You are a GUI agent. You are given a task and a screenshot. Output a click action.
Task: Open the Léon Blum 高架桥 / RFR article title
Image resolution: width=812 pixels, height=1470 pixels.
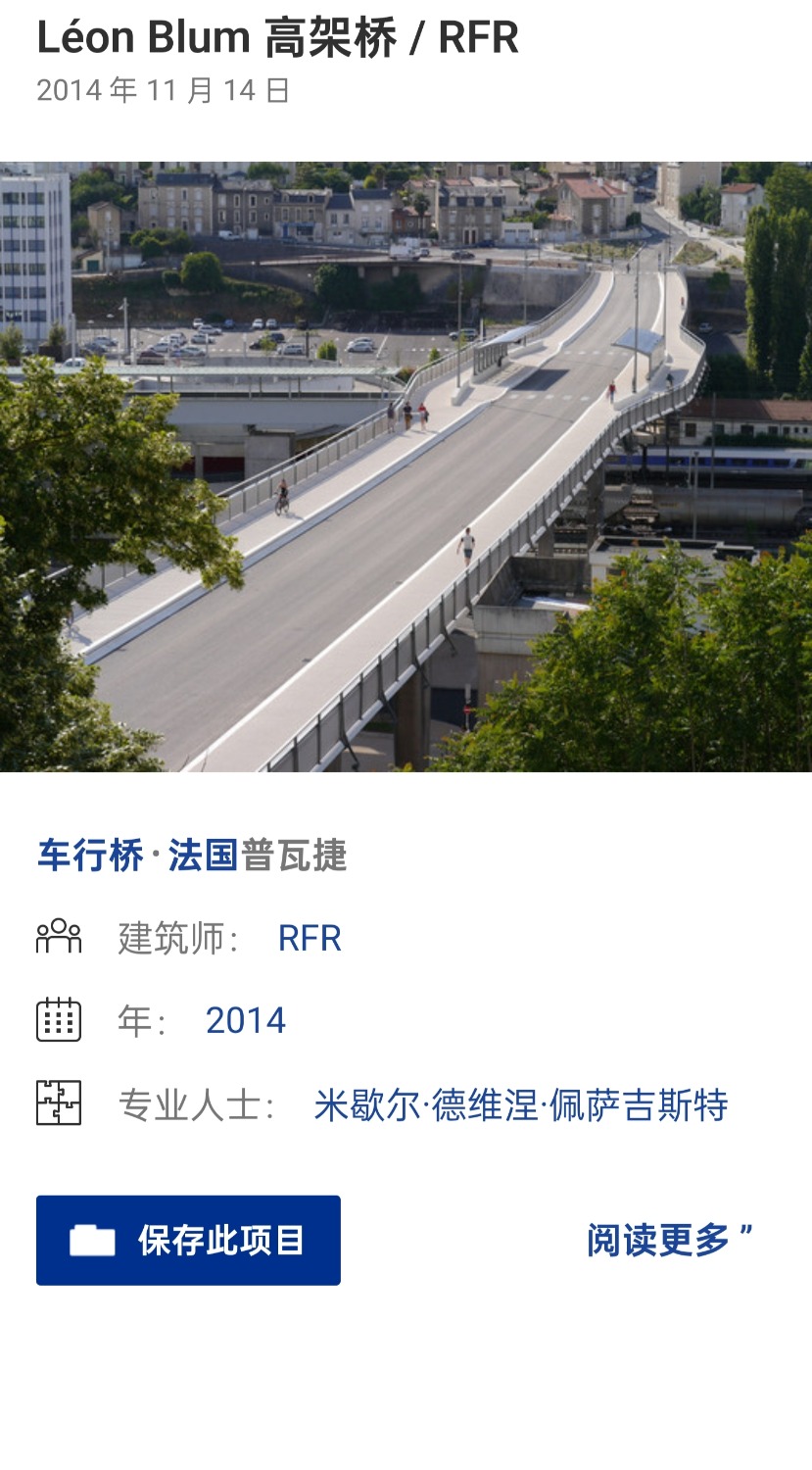pyautogui.click(x=277, y=38)
